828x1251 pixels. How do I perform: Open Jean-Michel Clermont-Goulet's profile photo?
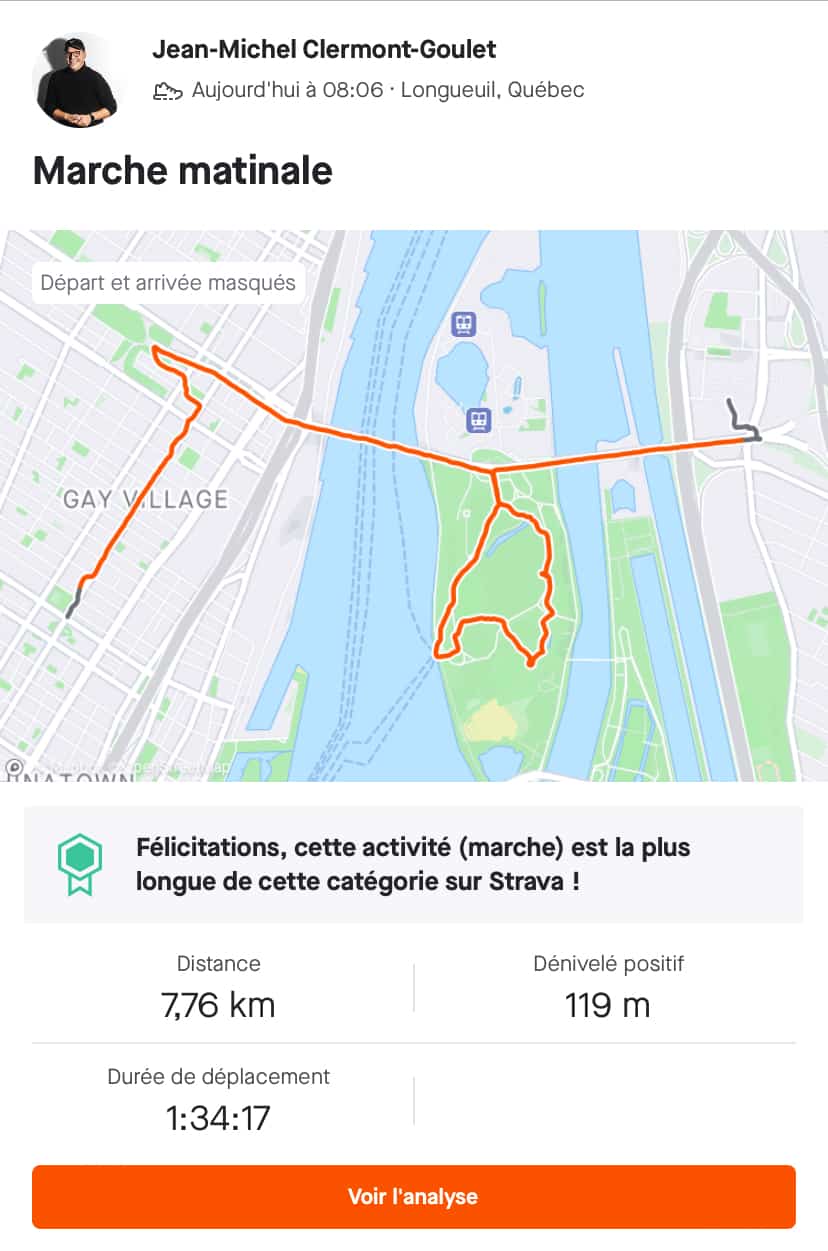pyautogui.click(x=75, y=80)
